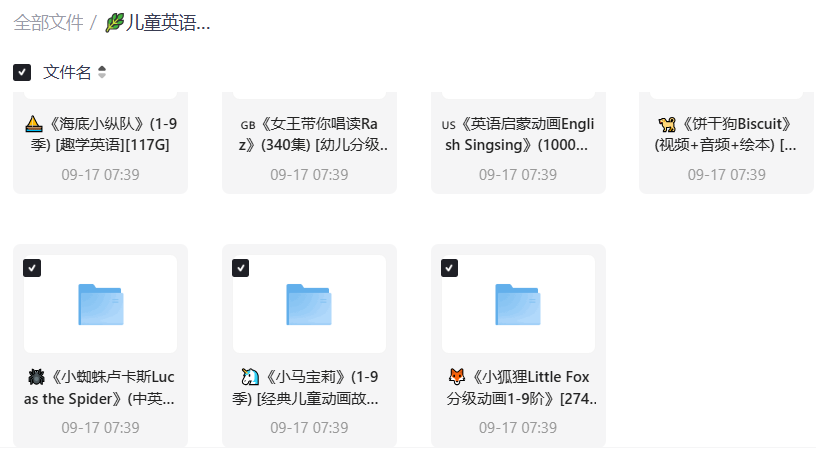Open the 海底小纵队 folder
The width and height of the screenshot is (816, 456).
point(100,134)
